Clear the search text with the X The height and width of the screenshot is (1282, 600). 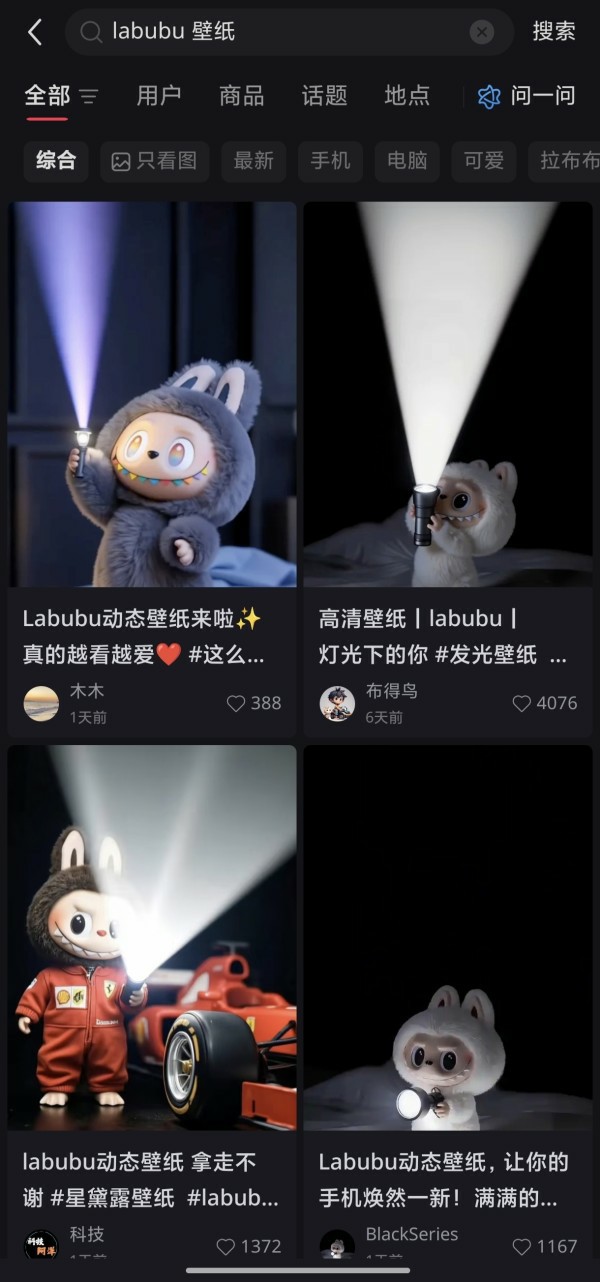[x=481, y=32]
